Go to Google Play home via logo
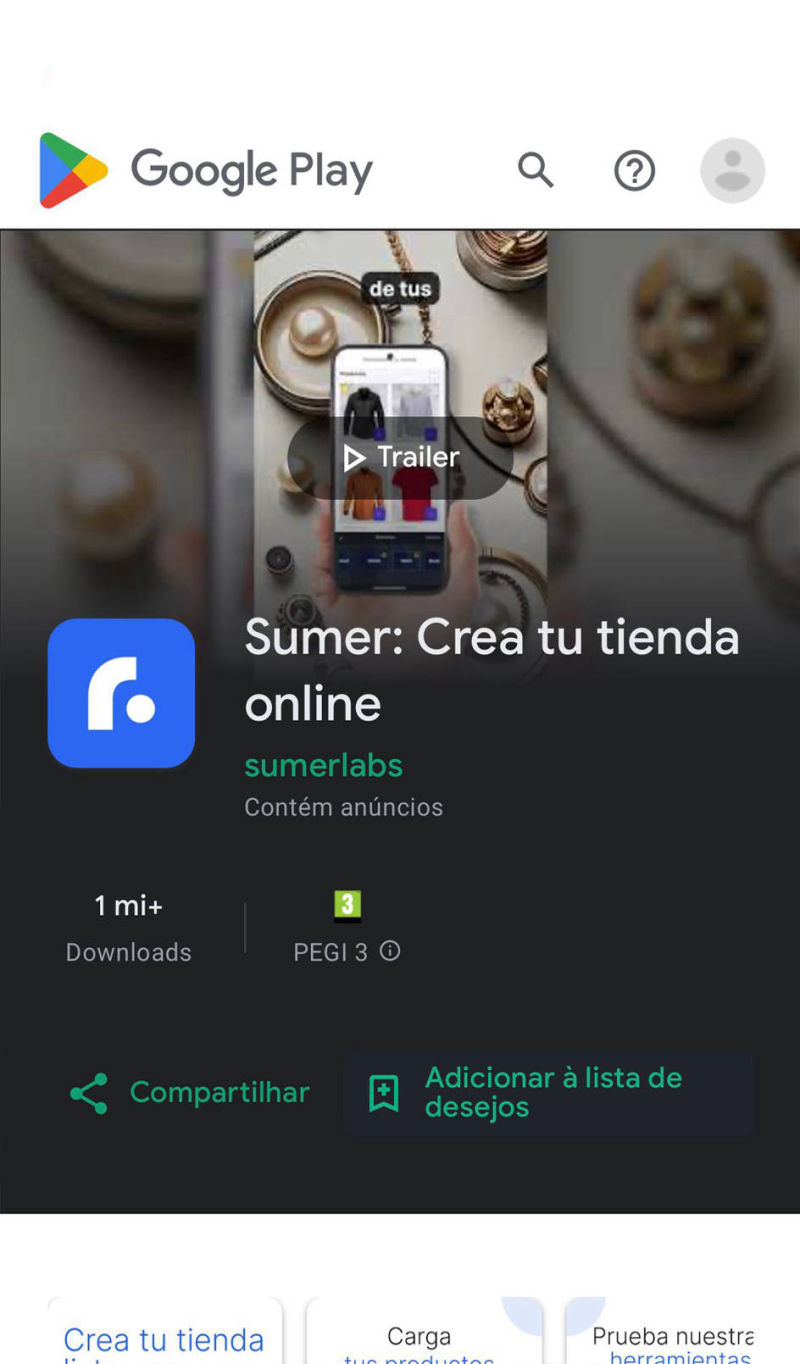The image size is (800, 1364). (205, 171)
